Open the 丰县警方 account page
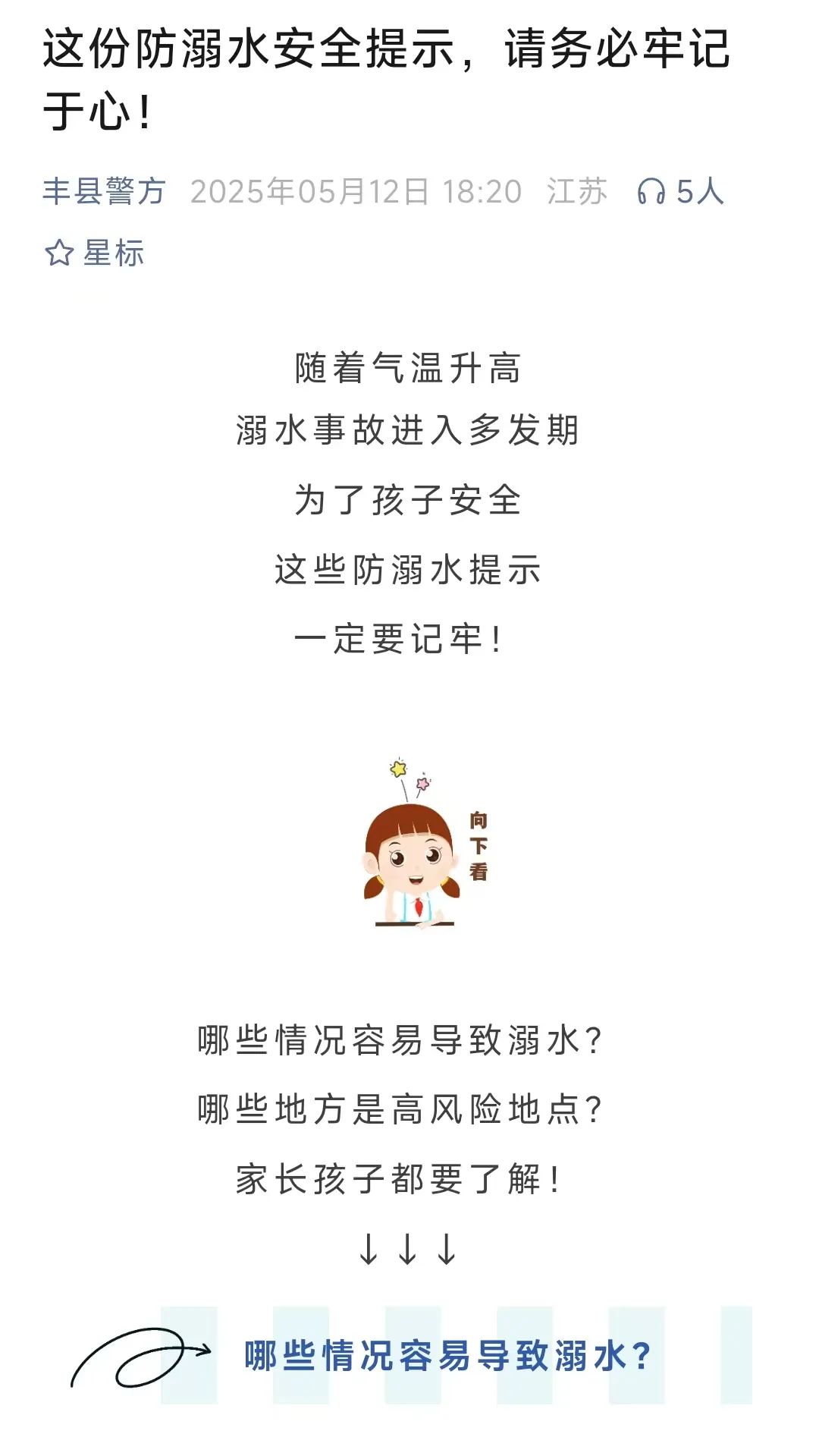 pos(104,191)
